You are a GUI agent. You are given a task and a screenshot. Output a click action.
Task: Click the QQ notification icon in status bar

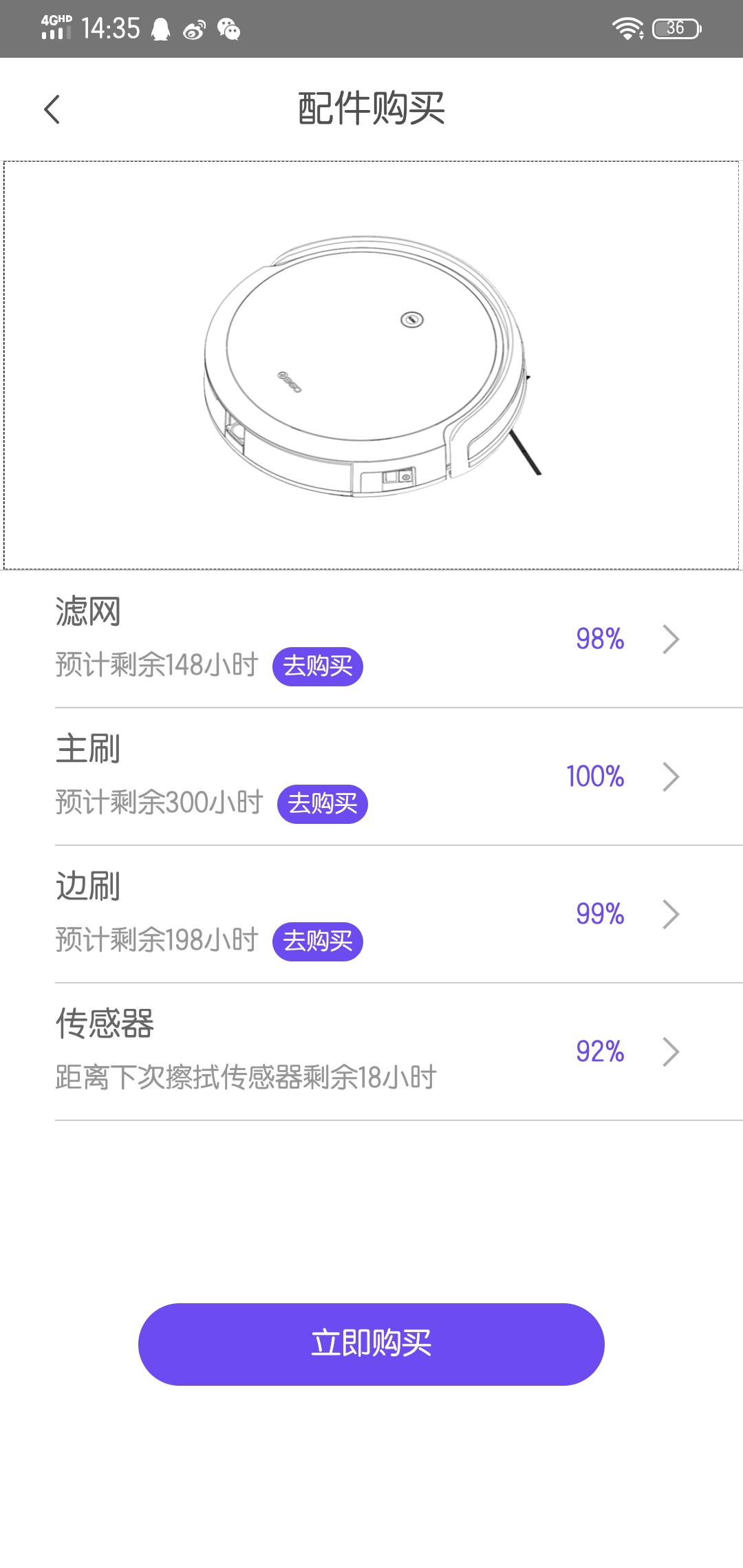coord(160,29)
